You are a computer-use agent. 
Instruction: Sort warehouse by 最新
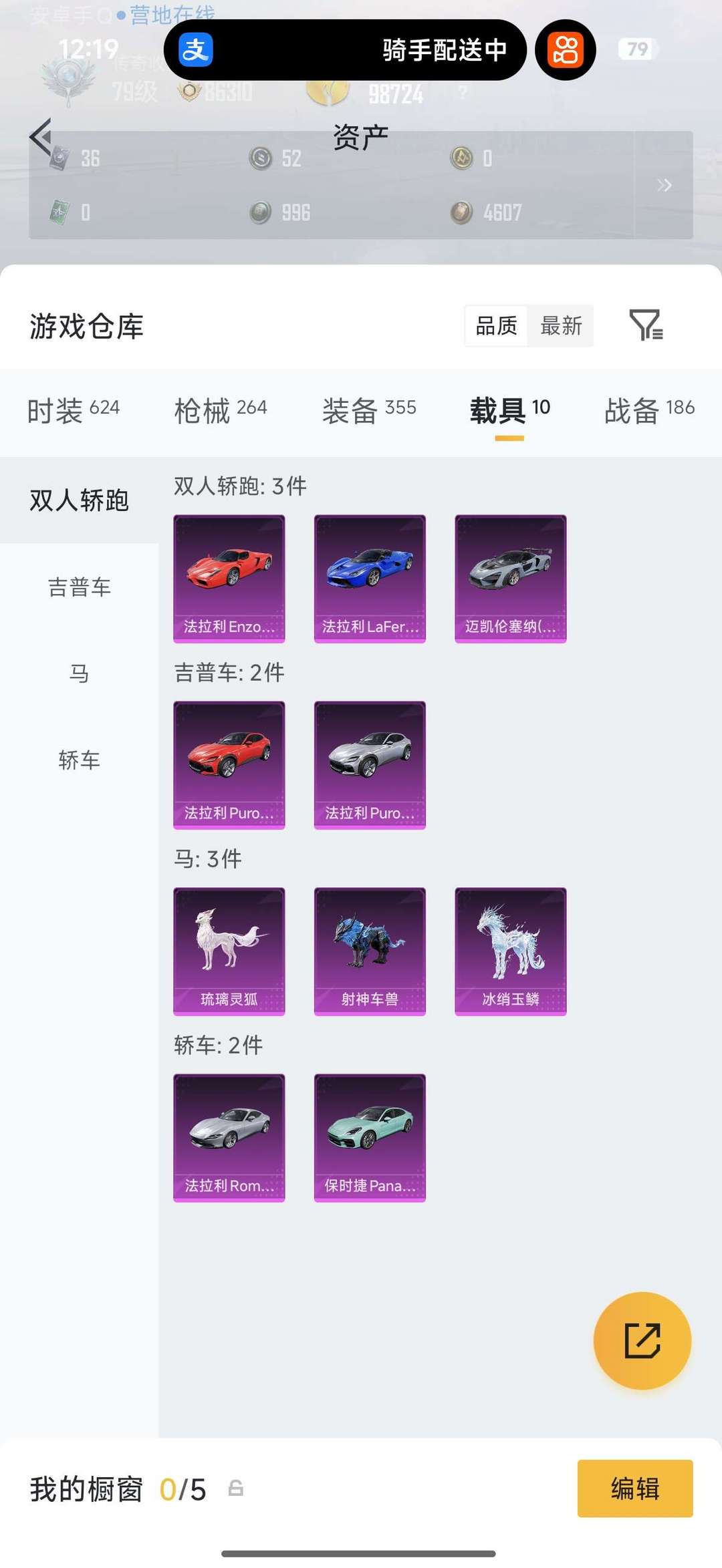pos(562,326)
